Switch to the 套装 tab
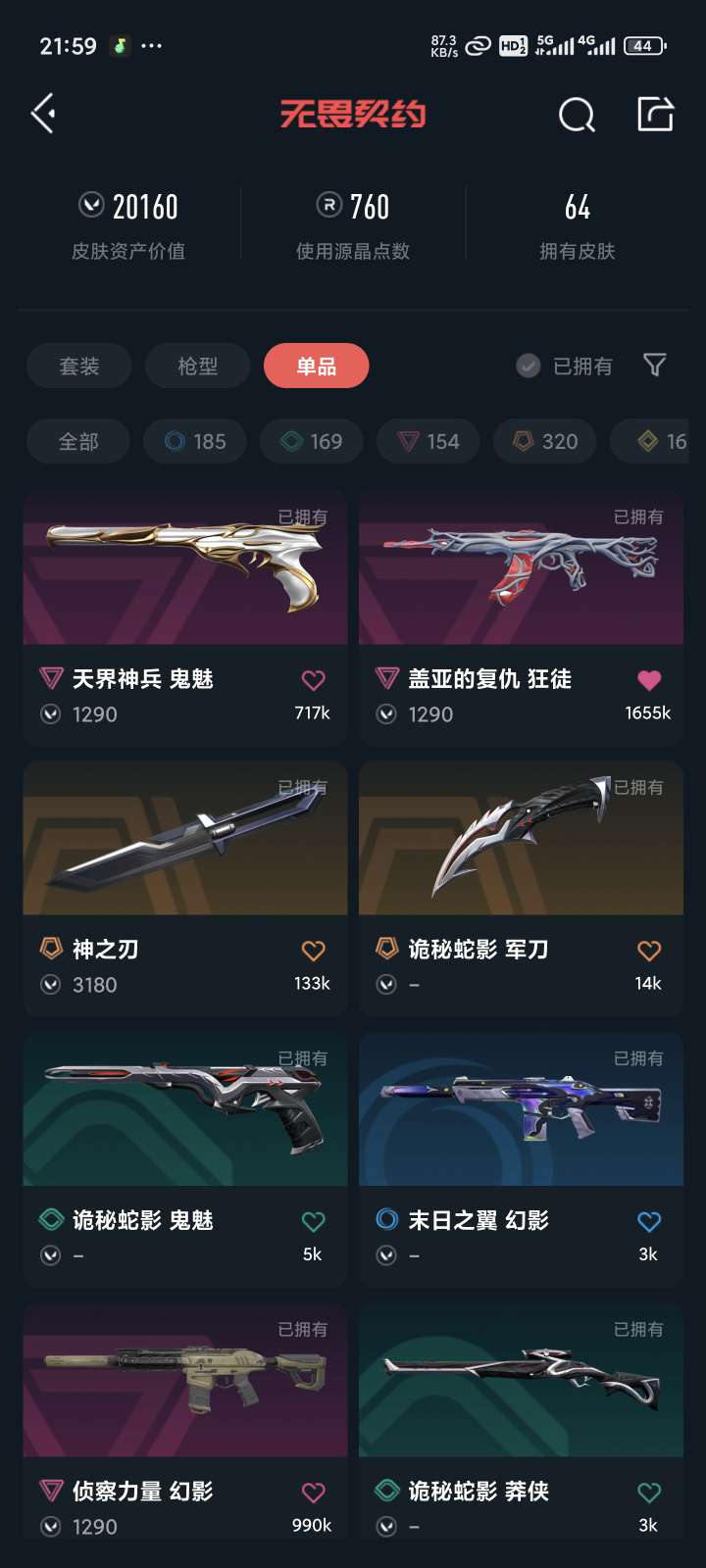This screenshot has width=706, height=1568. (78, 366)
